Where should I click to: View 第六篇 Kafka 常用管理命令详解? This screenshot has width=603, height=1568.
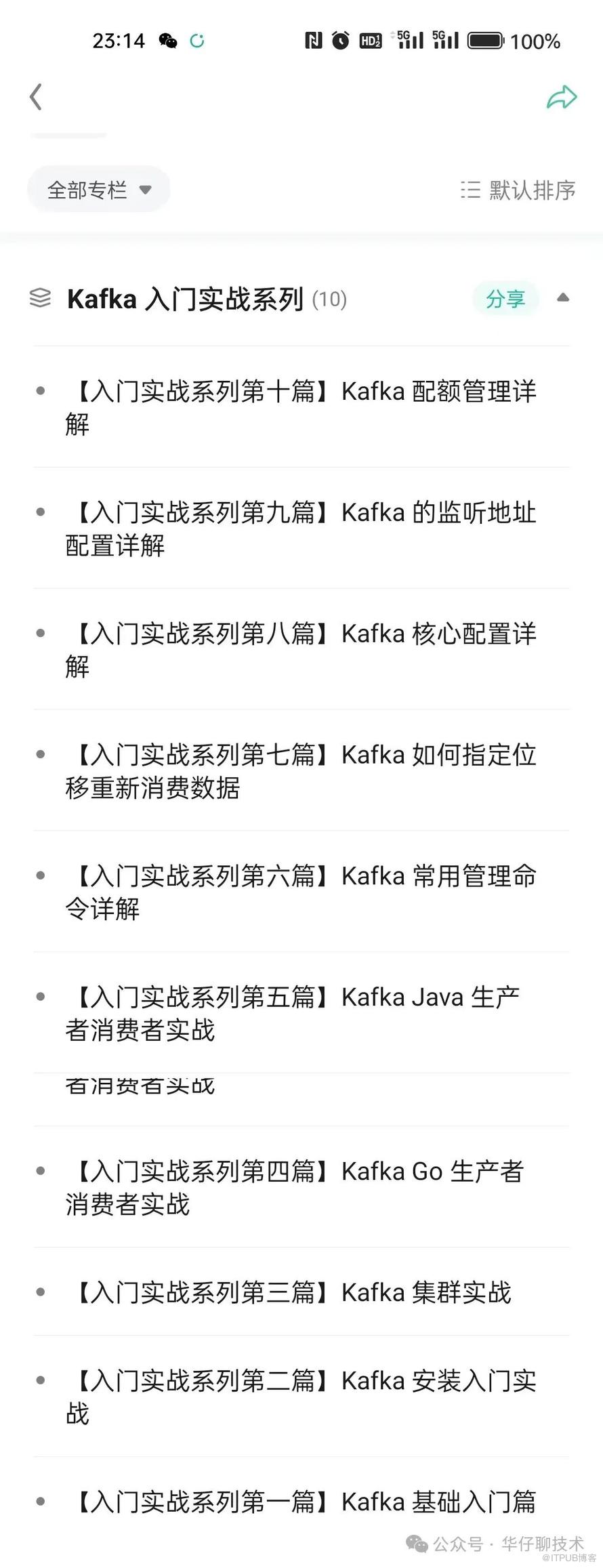click(301, 892)
